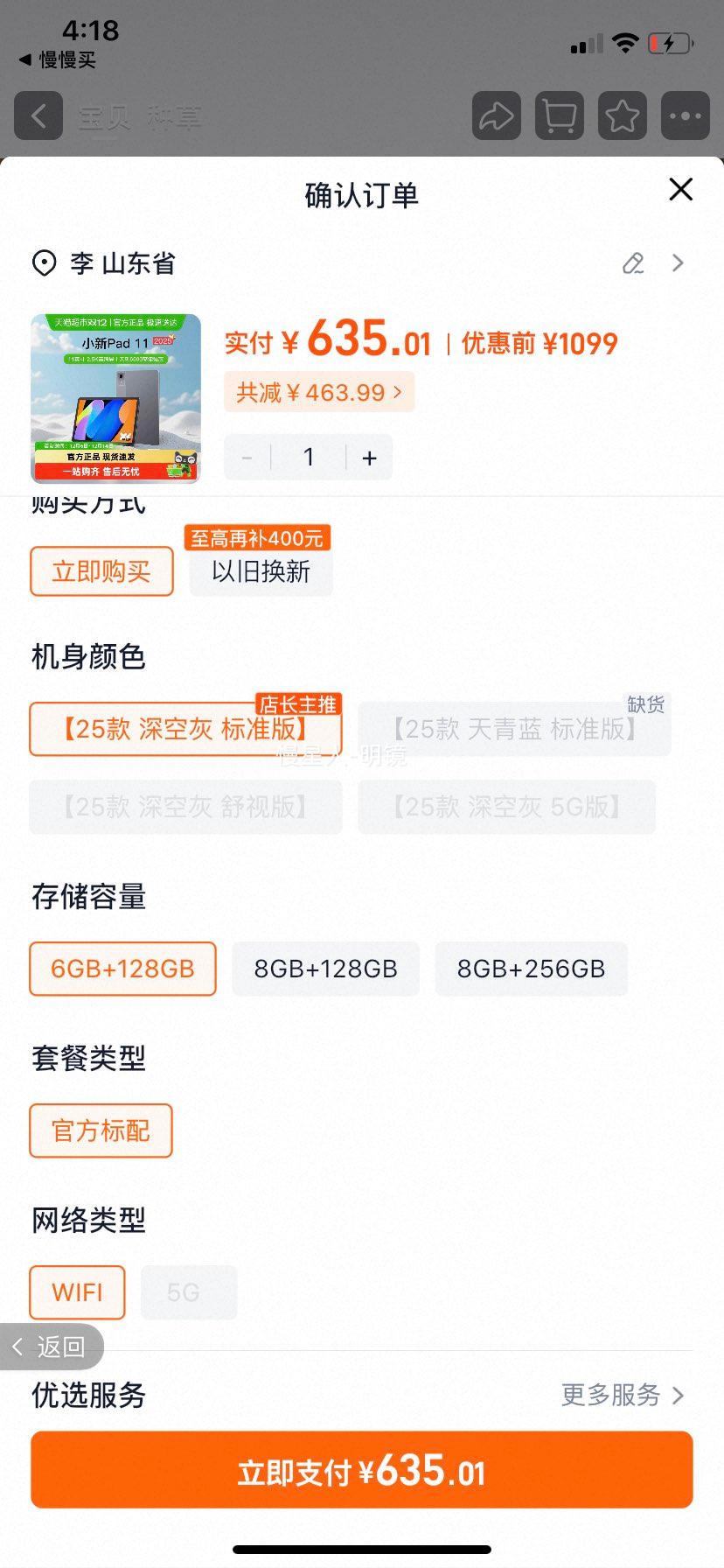This screenshot has height=1568, width=724.
Task: Tap the 返回 button at the bottom left
Action: (52, 1347)
